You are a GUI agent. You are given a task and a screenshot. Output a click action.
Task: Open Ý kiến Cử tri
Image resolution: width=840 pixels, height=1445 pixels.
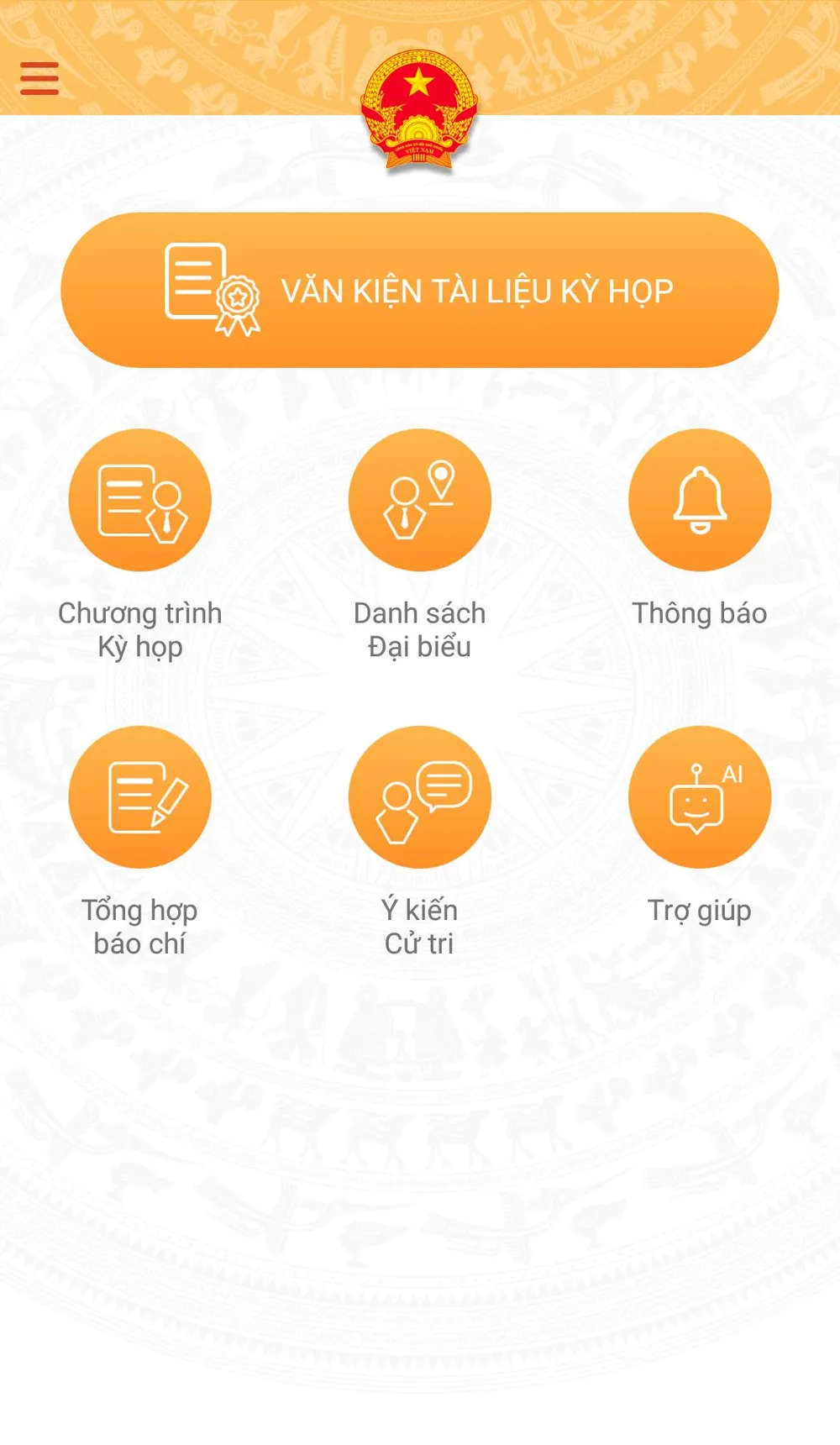[x=420, y=797]
